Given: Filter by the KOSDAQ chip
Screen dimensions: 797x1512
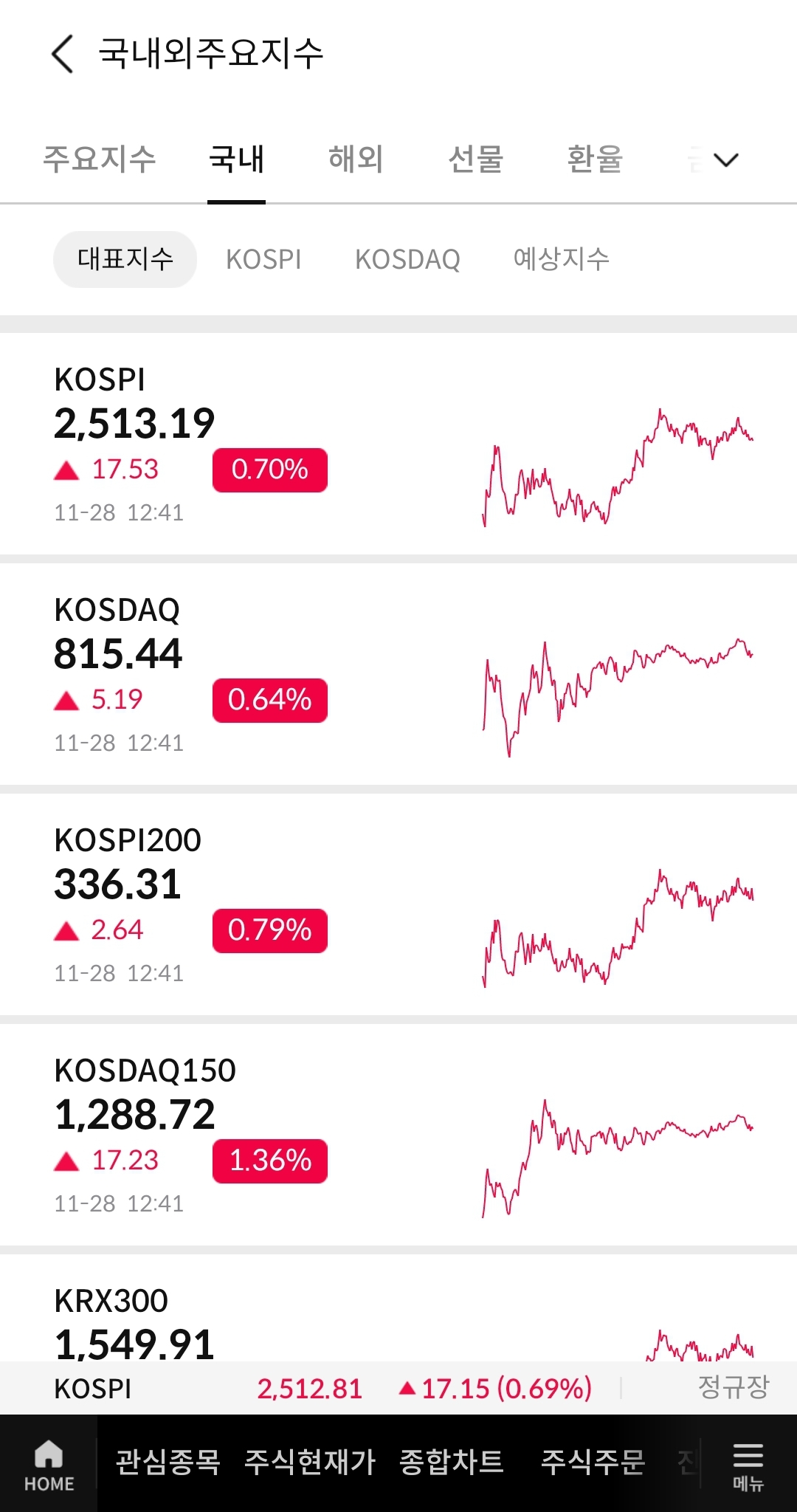Looking at the screenshot, I should pos(407,259).
